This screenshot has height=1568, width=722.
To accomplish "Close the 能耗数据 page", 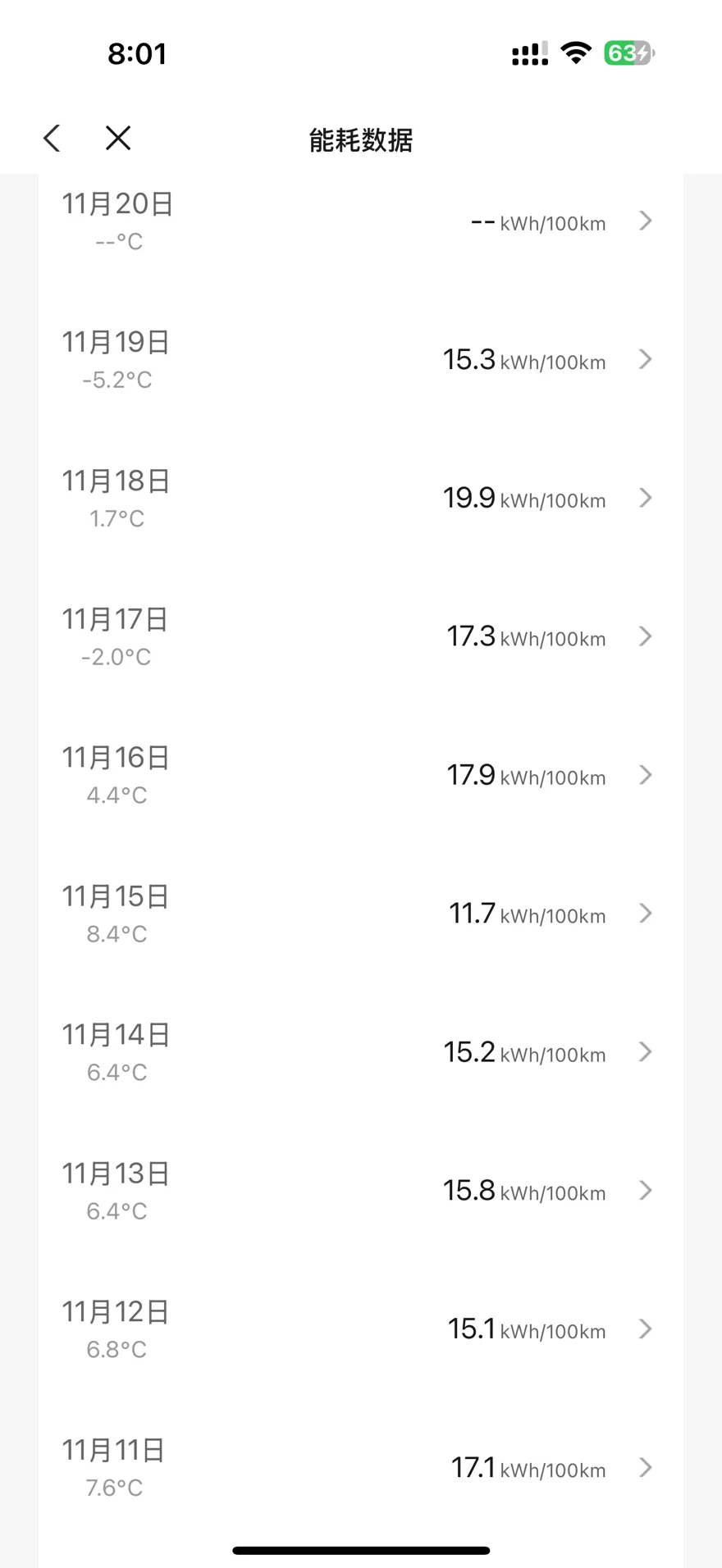I will [x=118, y=139].
